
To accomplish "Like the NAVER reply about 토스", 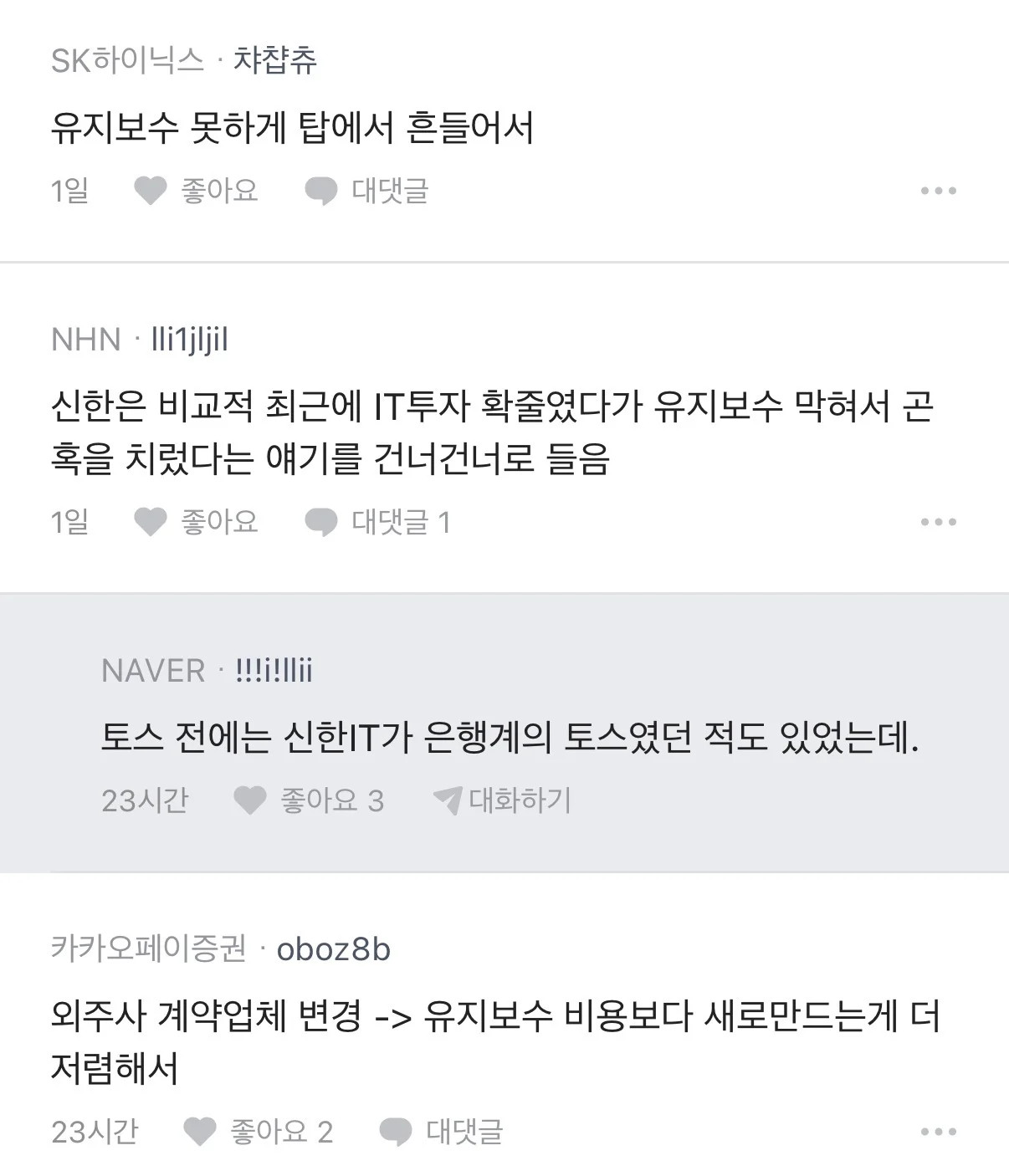I will click(308, 800).
